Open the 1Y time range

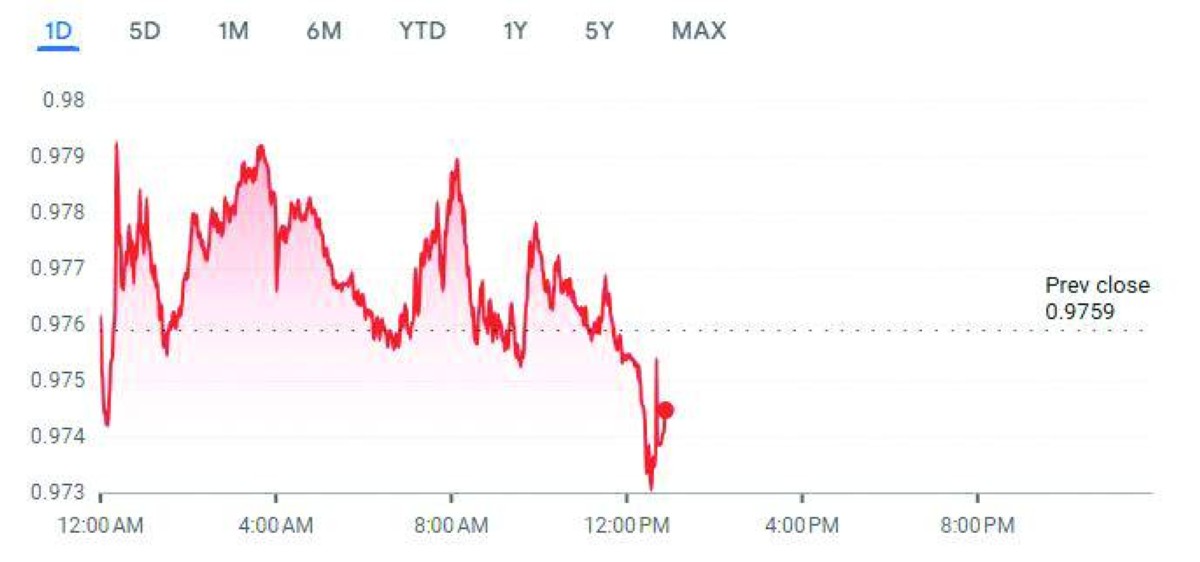pos(514,31)
